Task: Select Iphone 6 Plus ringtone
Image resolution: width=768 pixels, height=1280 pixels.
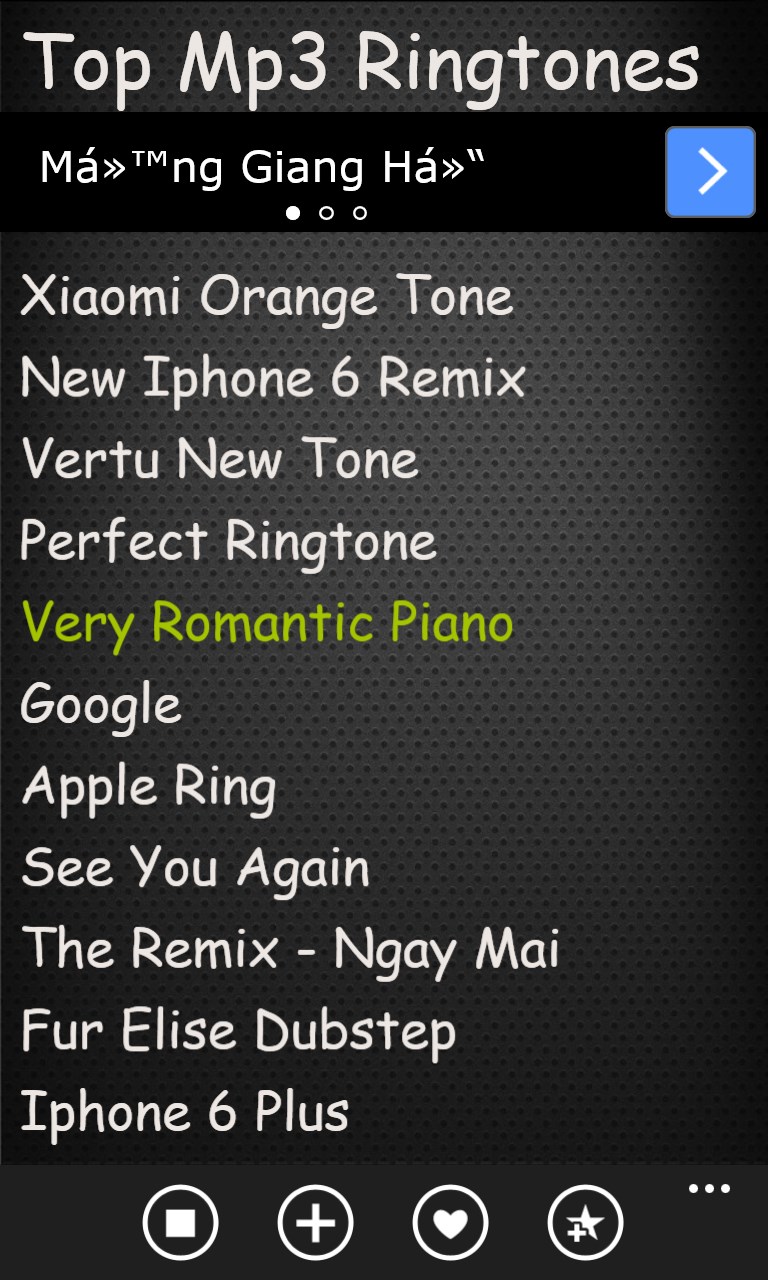Action: [184, 1112]
